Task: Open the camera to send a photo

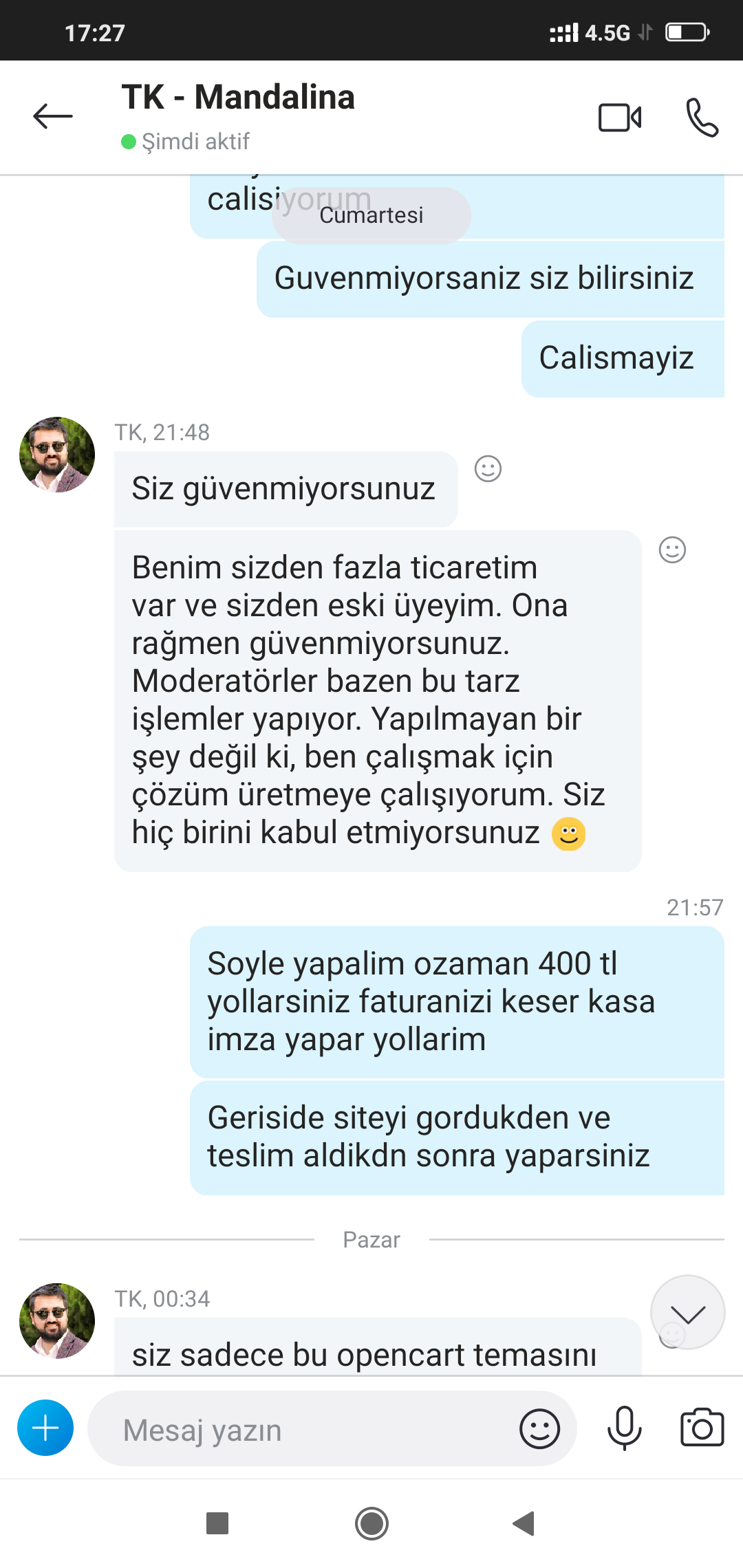Action: click(x=702, y=1428)
